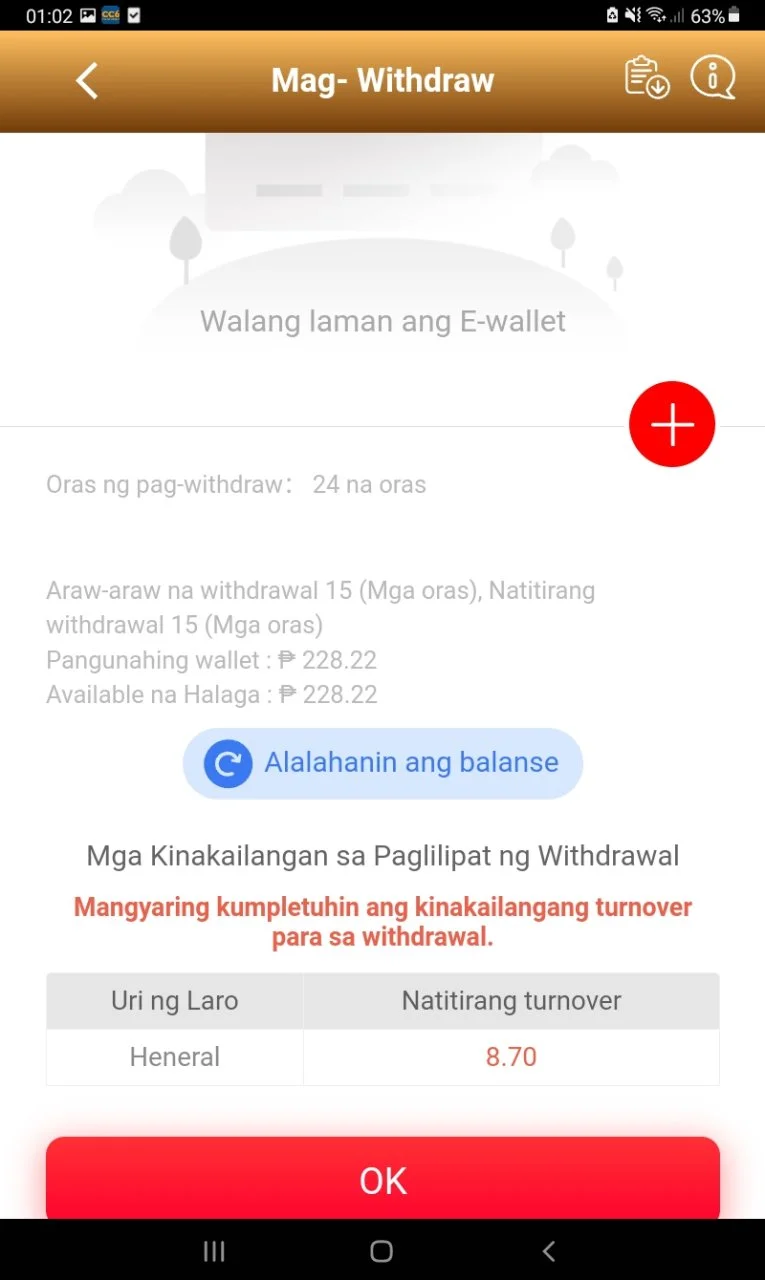Viewport: 765px width, 1280px height.
Task: Open recent apps from the navigation bar
Action: pyautogui.click(x=214, y=1251)
